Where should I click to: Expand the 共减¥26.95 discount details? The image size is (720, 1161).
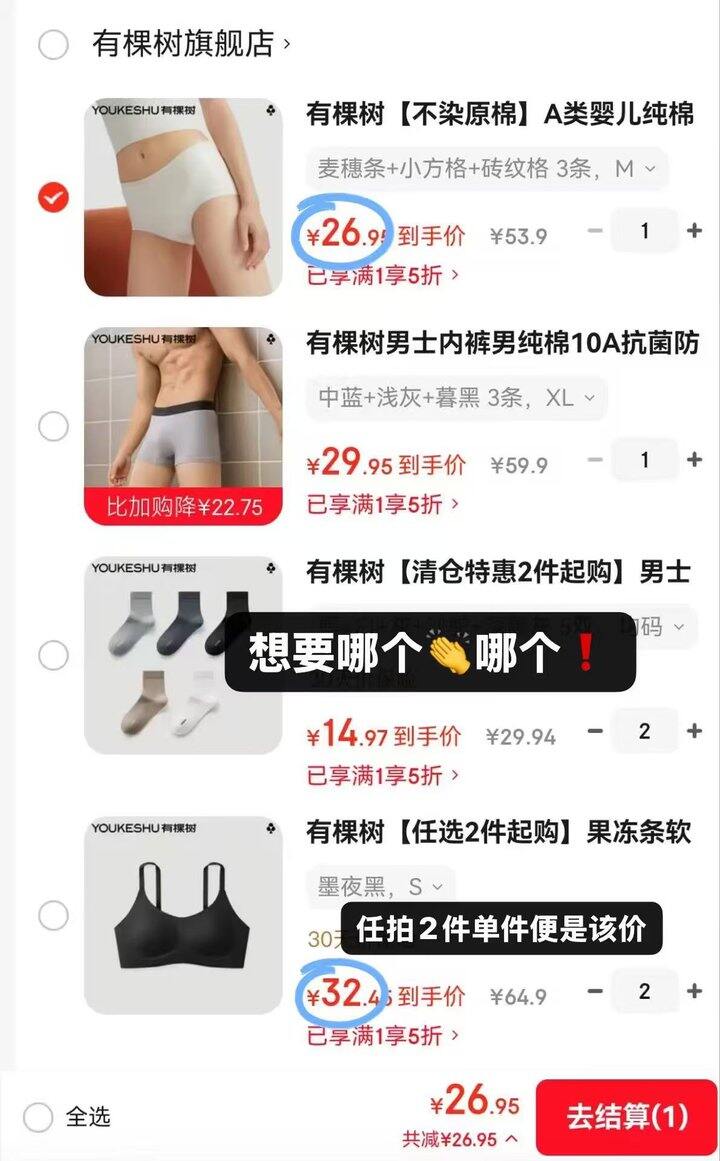pyautogui.click(x=461, y=1139)
